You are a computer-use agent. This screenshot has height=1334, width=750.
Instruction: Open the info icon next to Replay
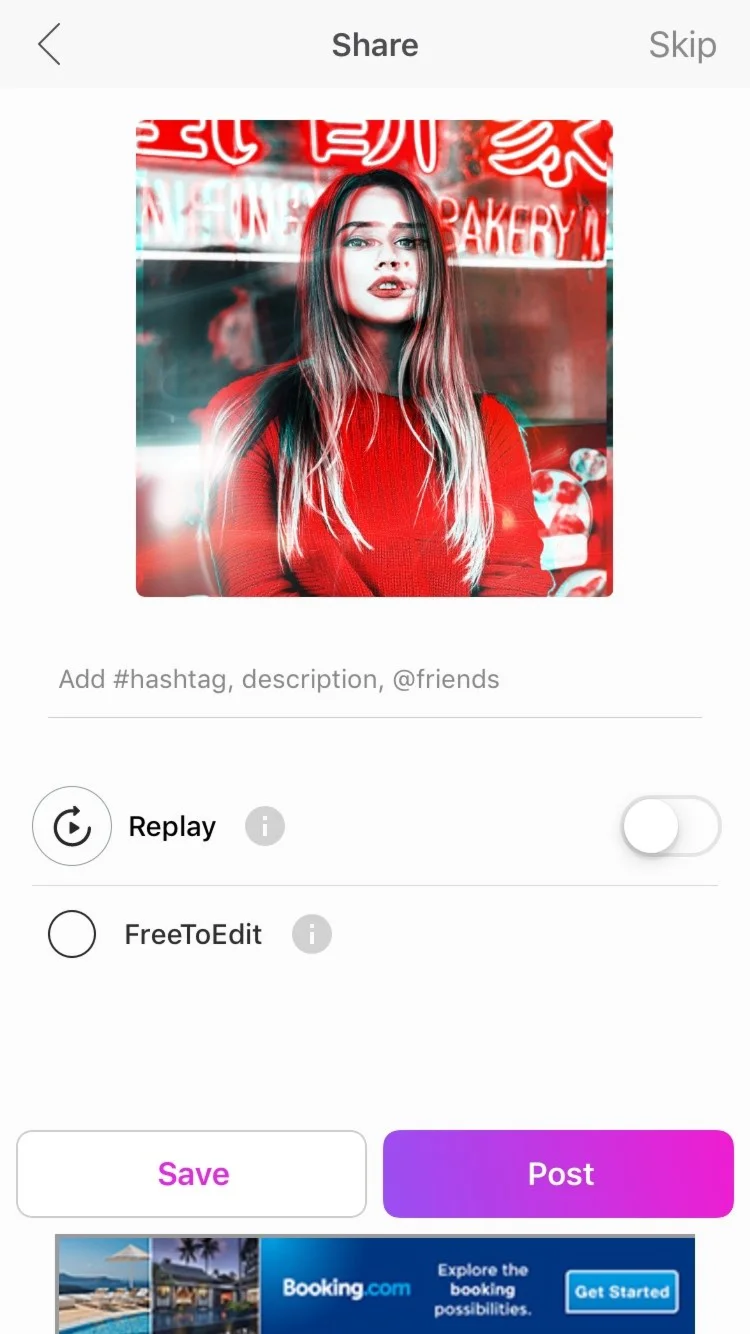pos(265,827)
